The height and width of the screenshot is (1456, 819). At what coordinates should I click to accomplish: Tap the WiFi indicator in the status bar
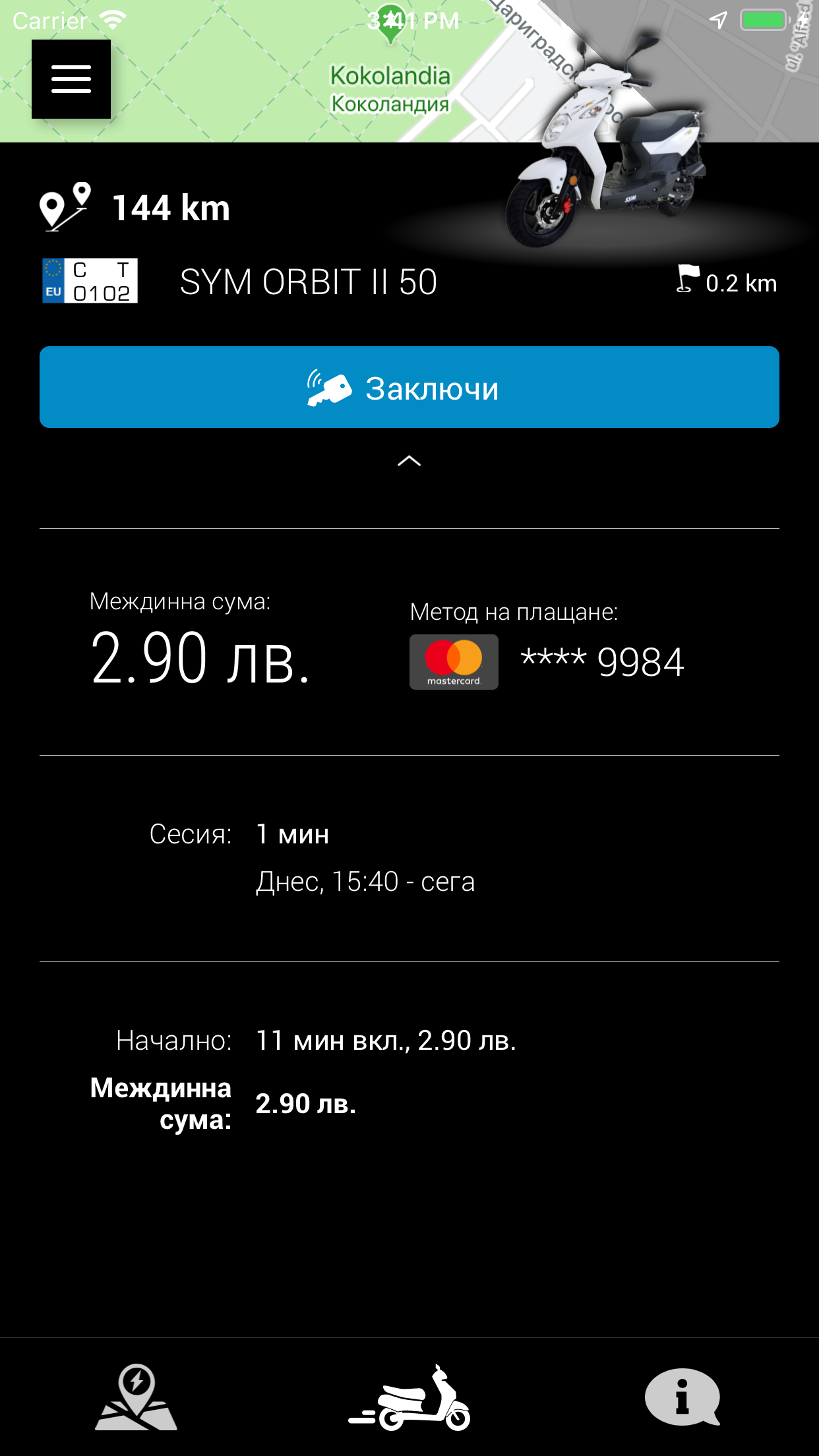click(x=111, y=18)
